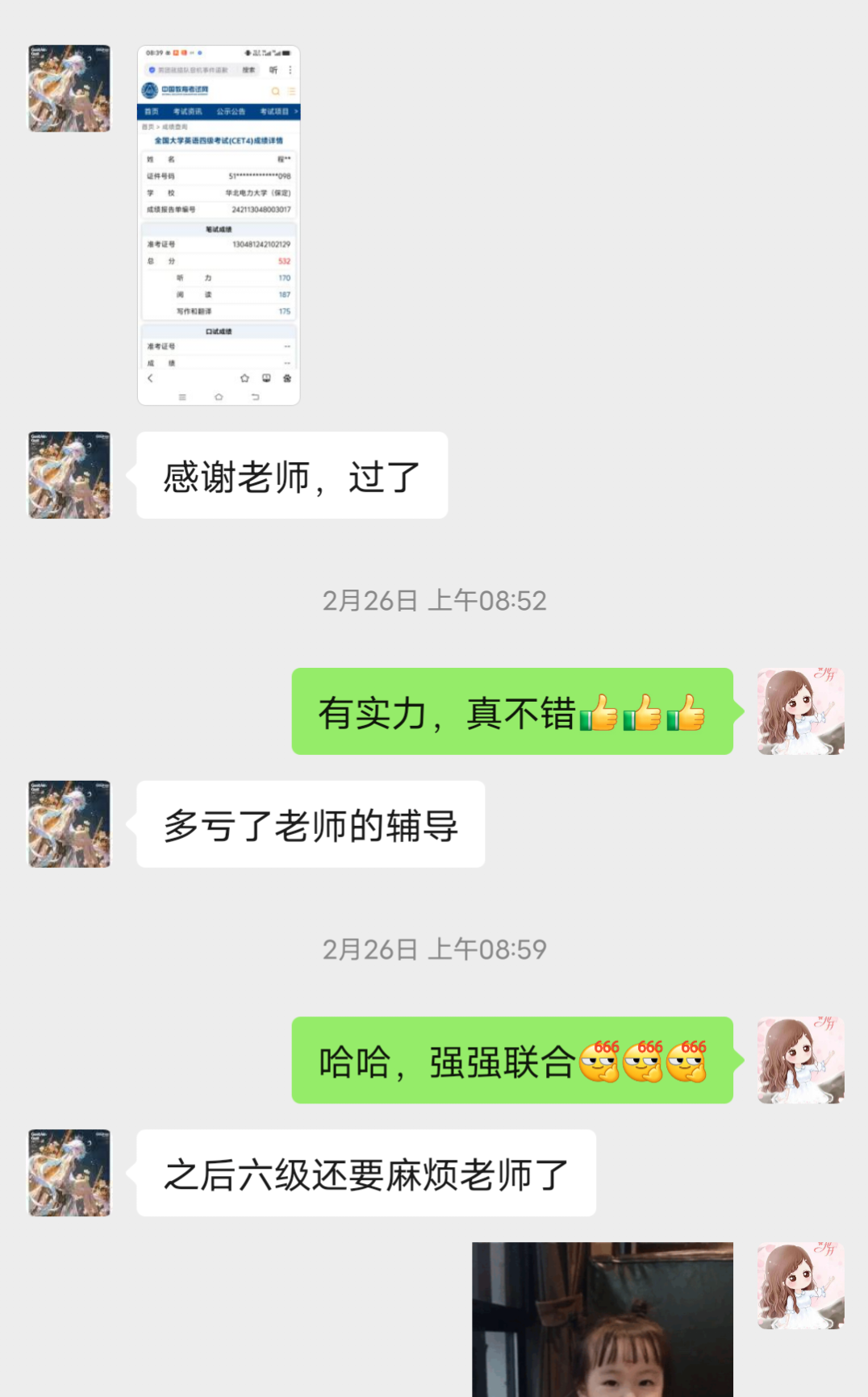
Task: Tap the avatar beside the 有实力，真不错 message
Action: pos(801,711)
